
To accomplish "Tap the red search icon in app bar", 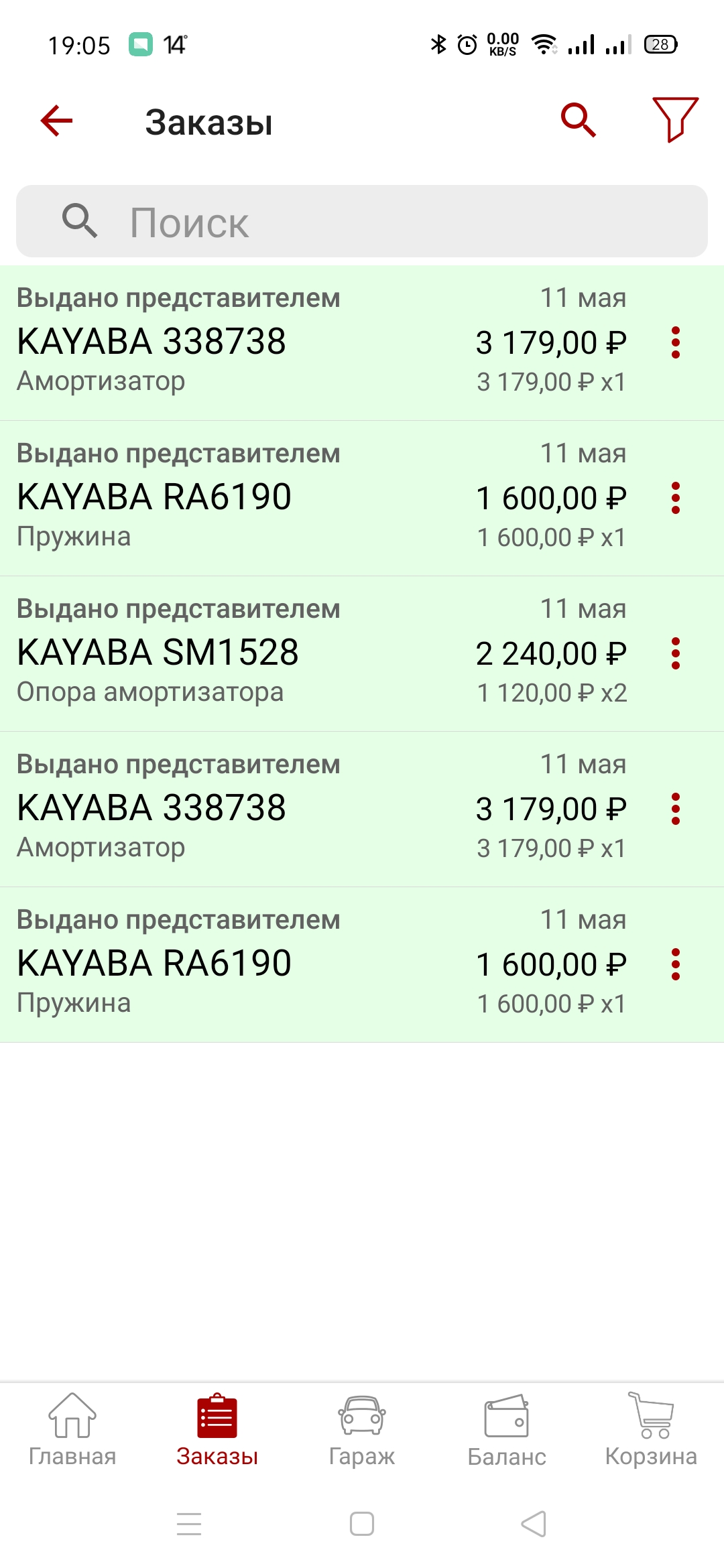I will tap(578, 121).
